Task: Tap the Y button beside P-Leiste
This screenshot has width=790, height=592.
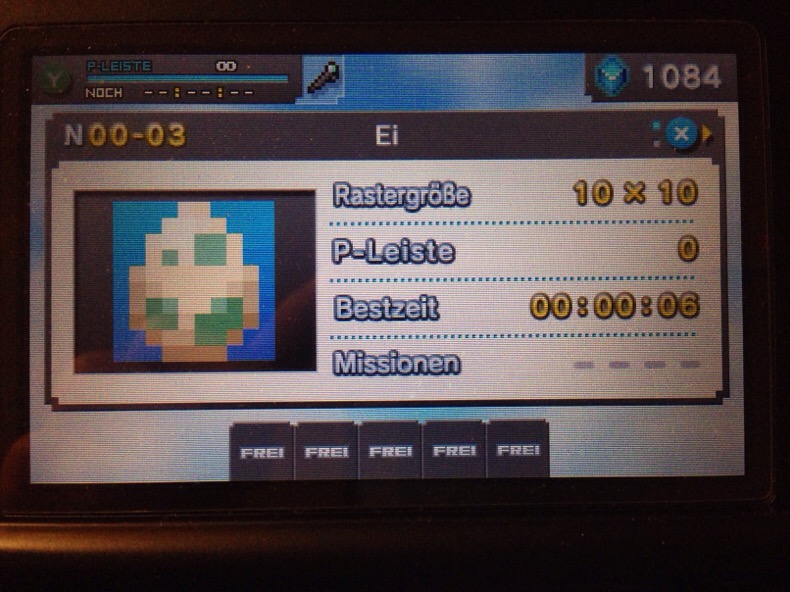Action: click(x=55, y=79)
